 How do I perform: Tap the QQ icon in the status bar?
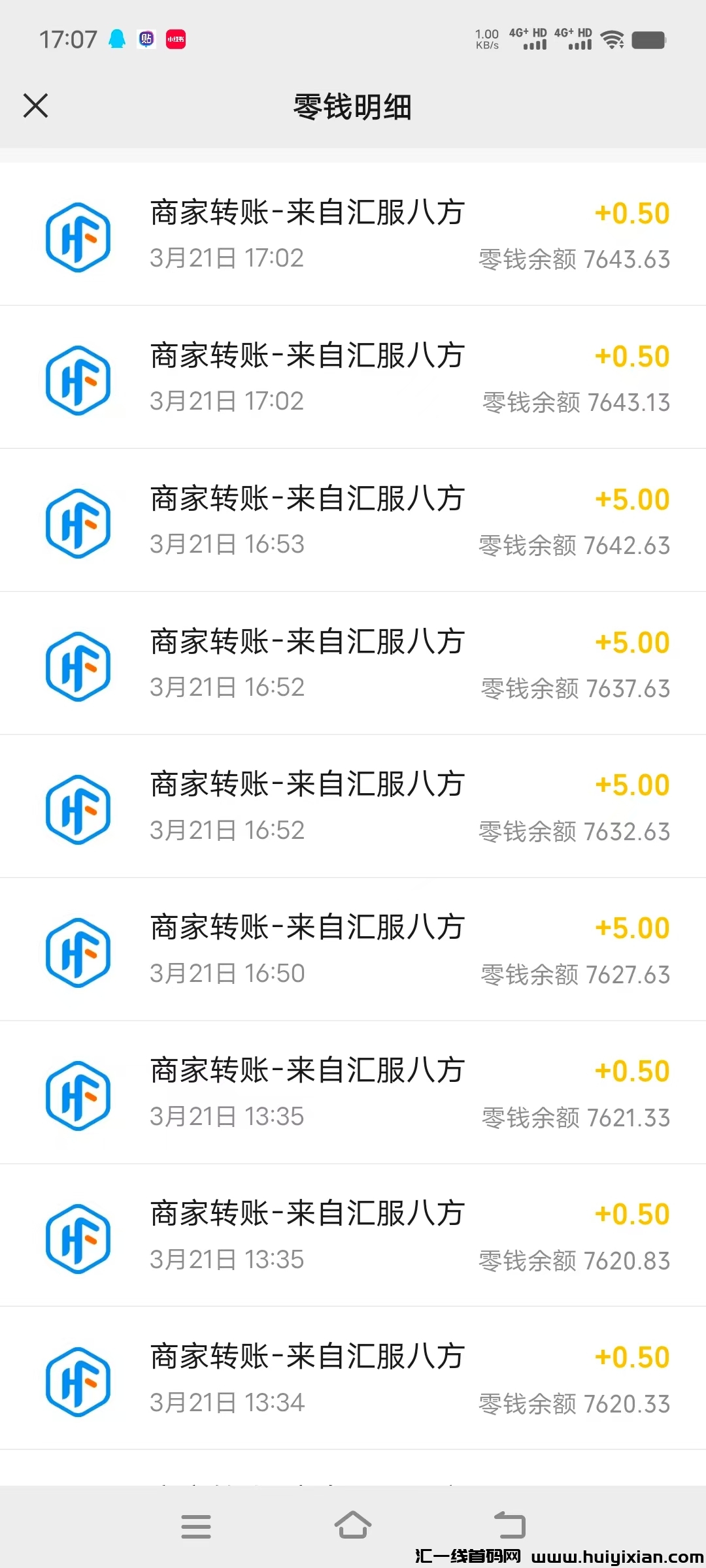(x=118, y=39)
